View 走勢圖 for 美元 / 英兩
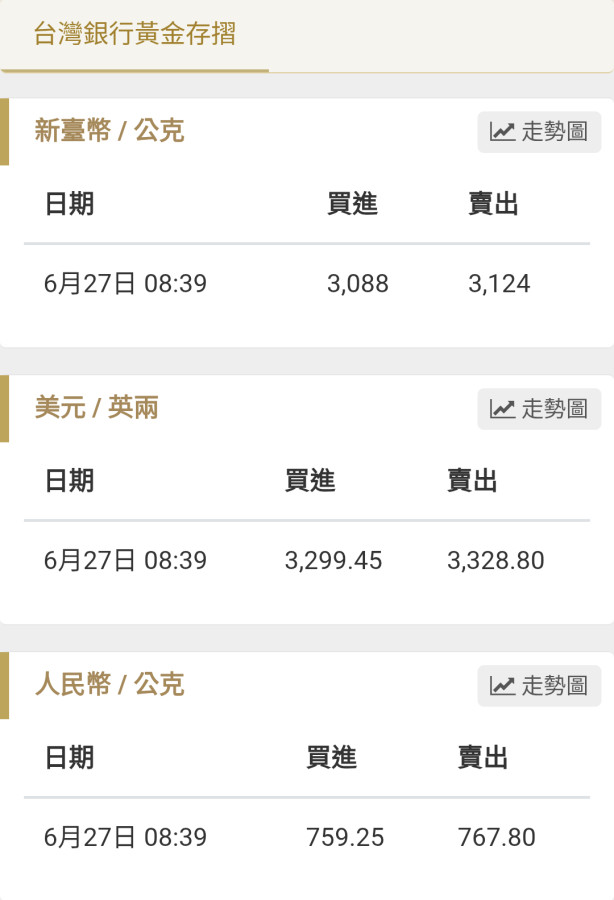614x900 pixels. coord(539,409)
